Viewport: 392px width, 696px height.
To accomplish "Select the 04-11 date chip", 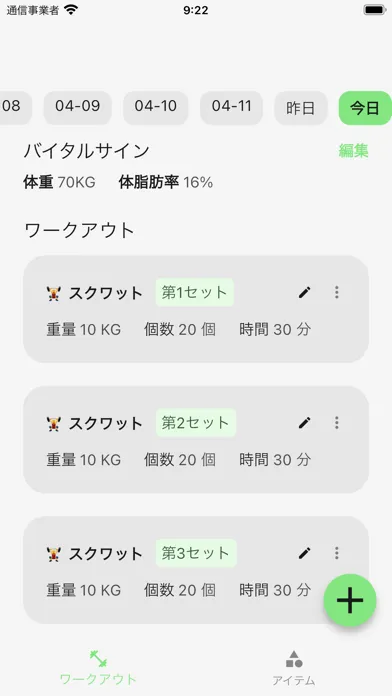I will pos(231,108).
